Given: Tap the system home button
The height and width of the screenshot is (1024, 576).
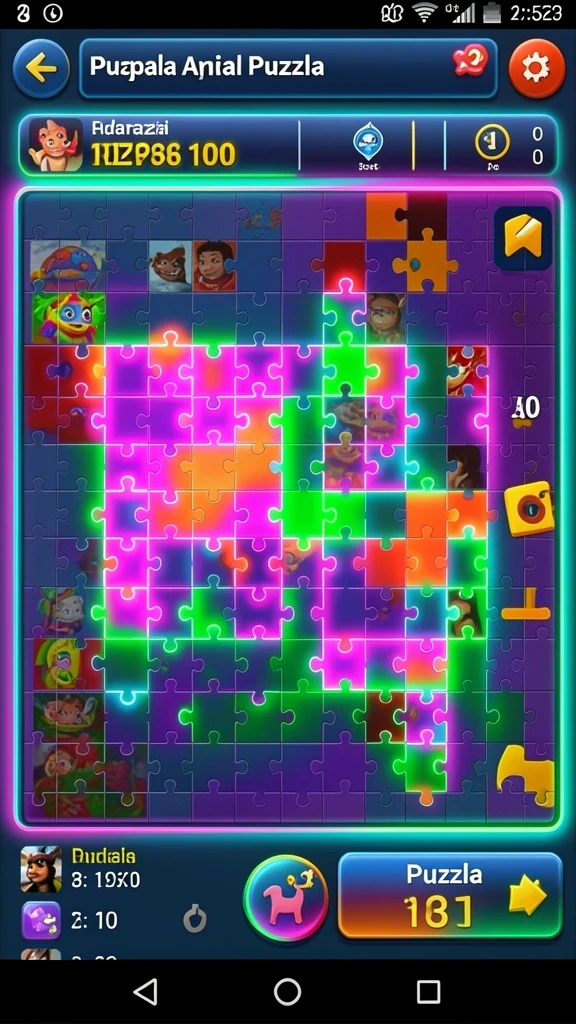Looking at the screenshot, I should [x=287, y=991].
